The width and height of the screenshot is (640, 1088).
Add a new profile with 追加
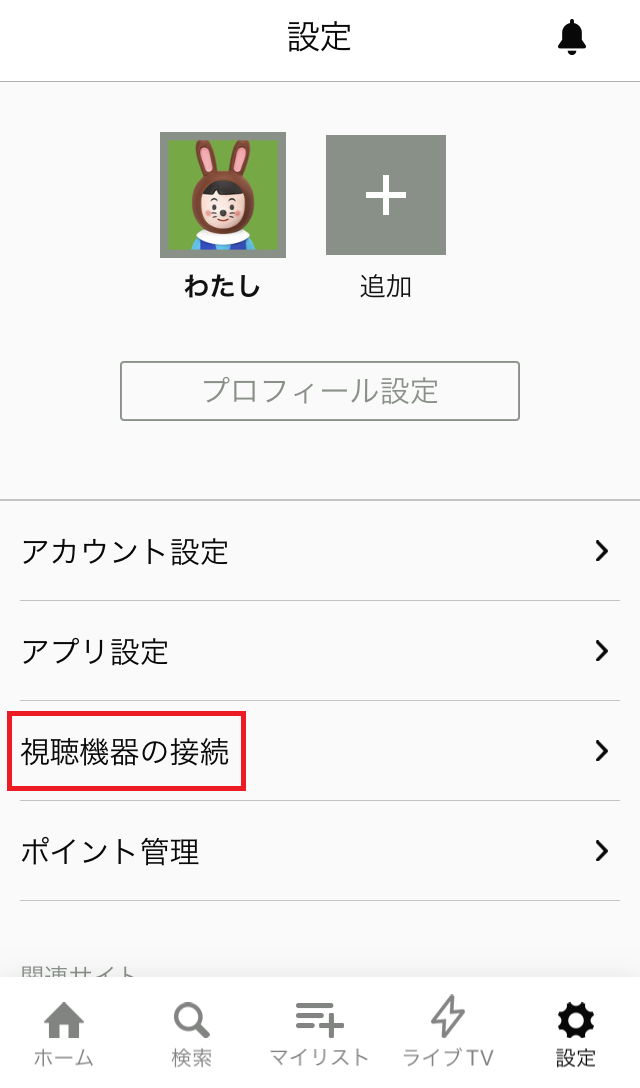386,195
